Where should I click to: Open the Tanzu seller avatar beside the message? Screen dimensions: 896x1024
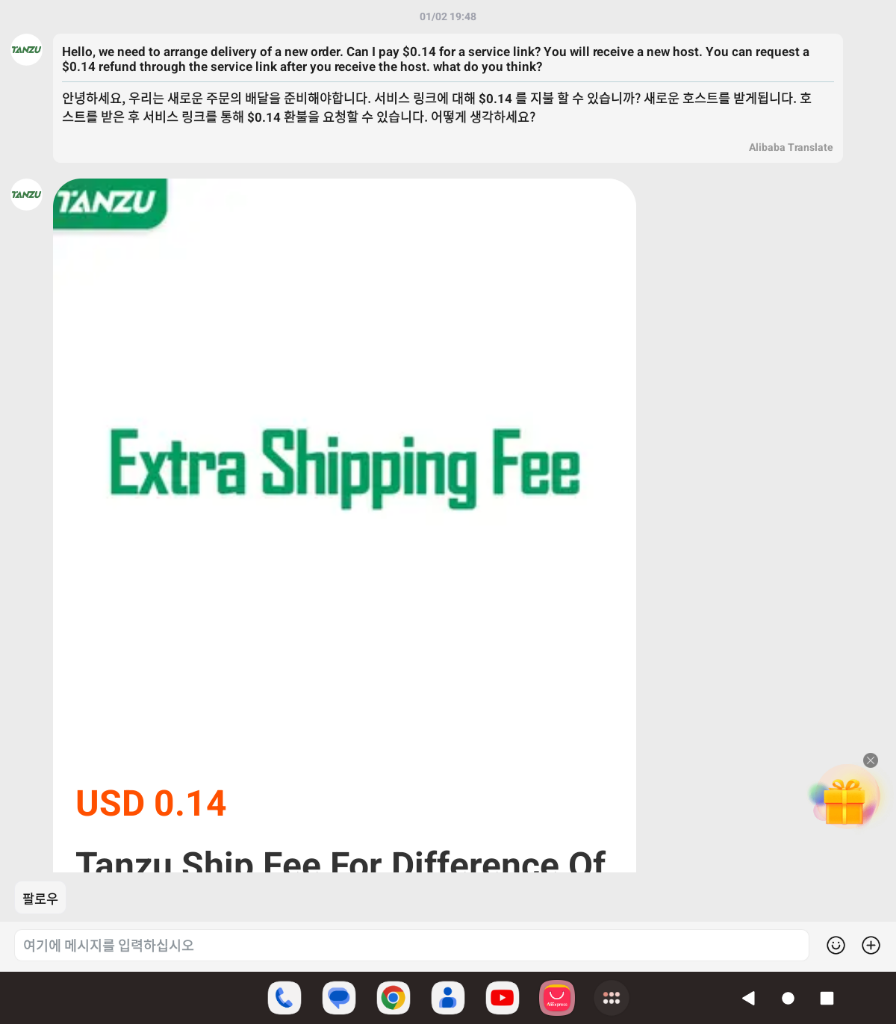27,50
